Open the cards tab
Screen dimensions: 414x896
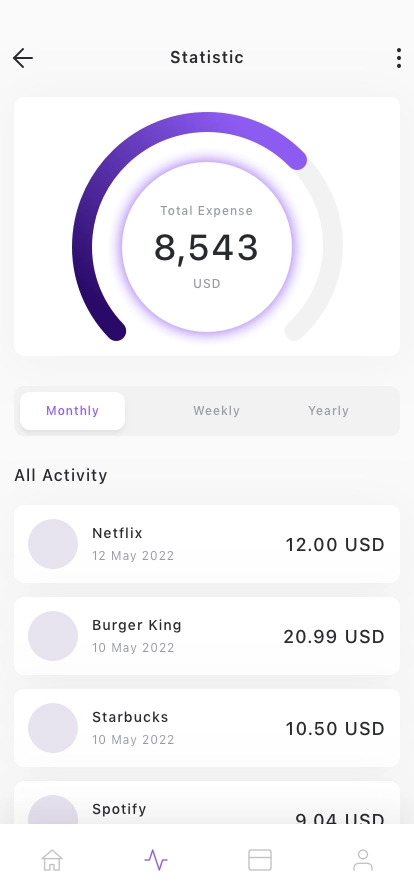click(260, 859)
